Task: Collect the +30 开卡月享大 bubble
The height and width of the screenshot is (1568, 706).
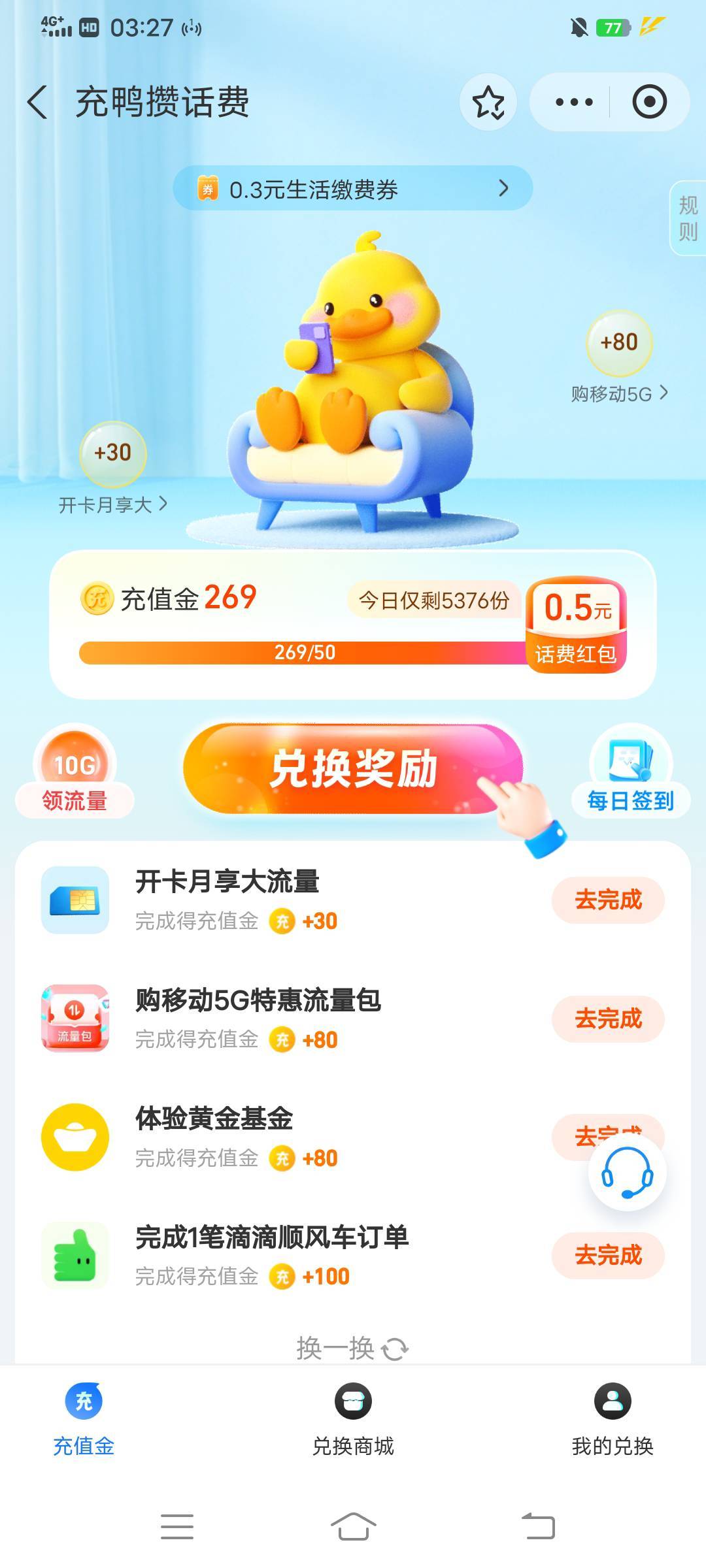Action: click(x=112, y=453)
